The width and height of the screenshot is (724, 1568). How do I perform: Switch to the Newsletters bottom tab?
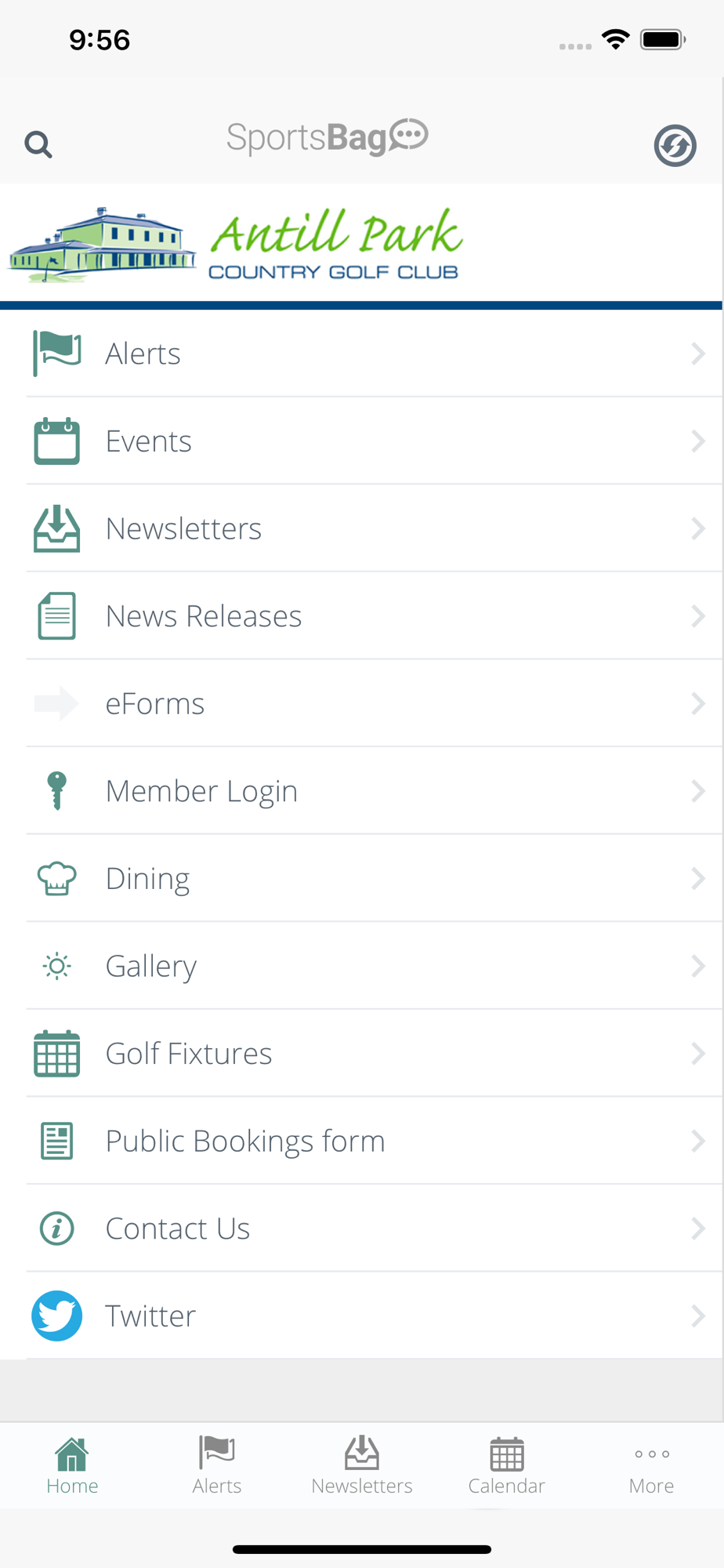362,1466
